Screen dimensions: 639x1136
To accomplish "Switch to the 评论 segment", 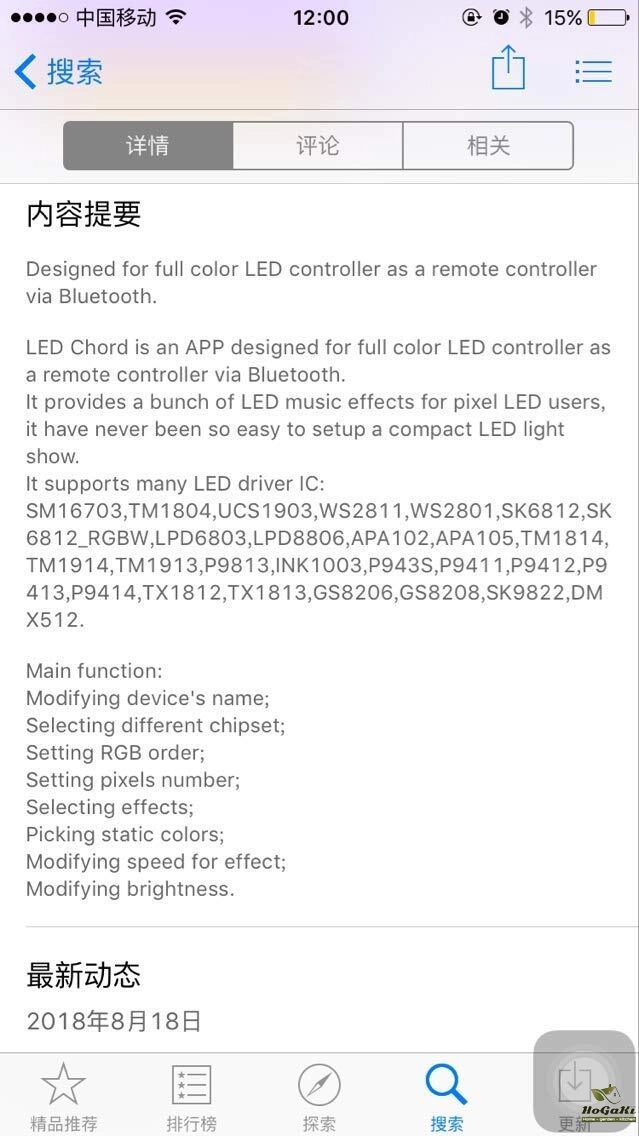I will click(318, 146).
